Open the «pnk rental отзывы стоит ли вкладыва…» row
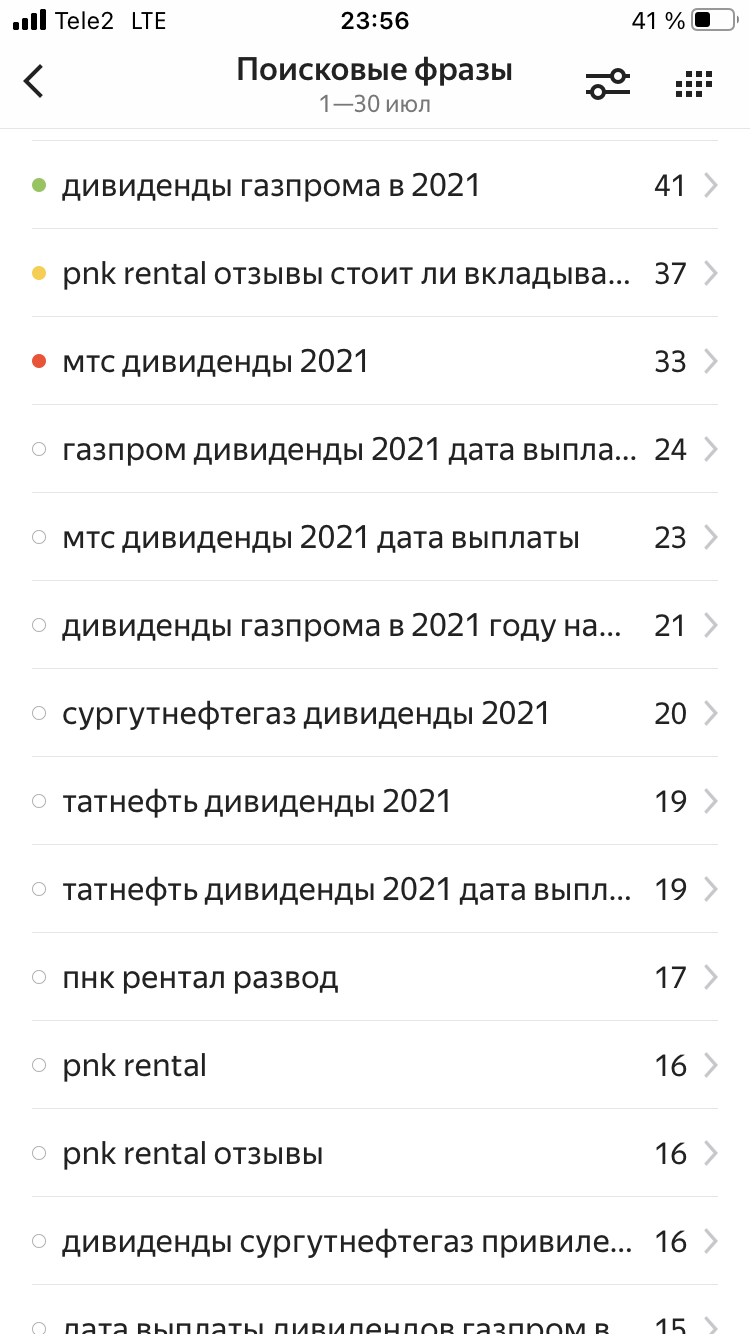This screenshot has width=750, height=1334. click(x=374, y=273)
